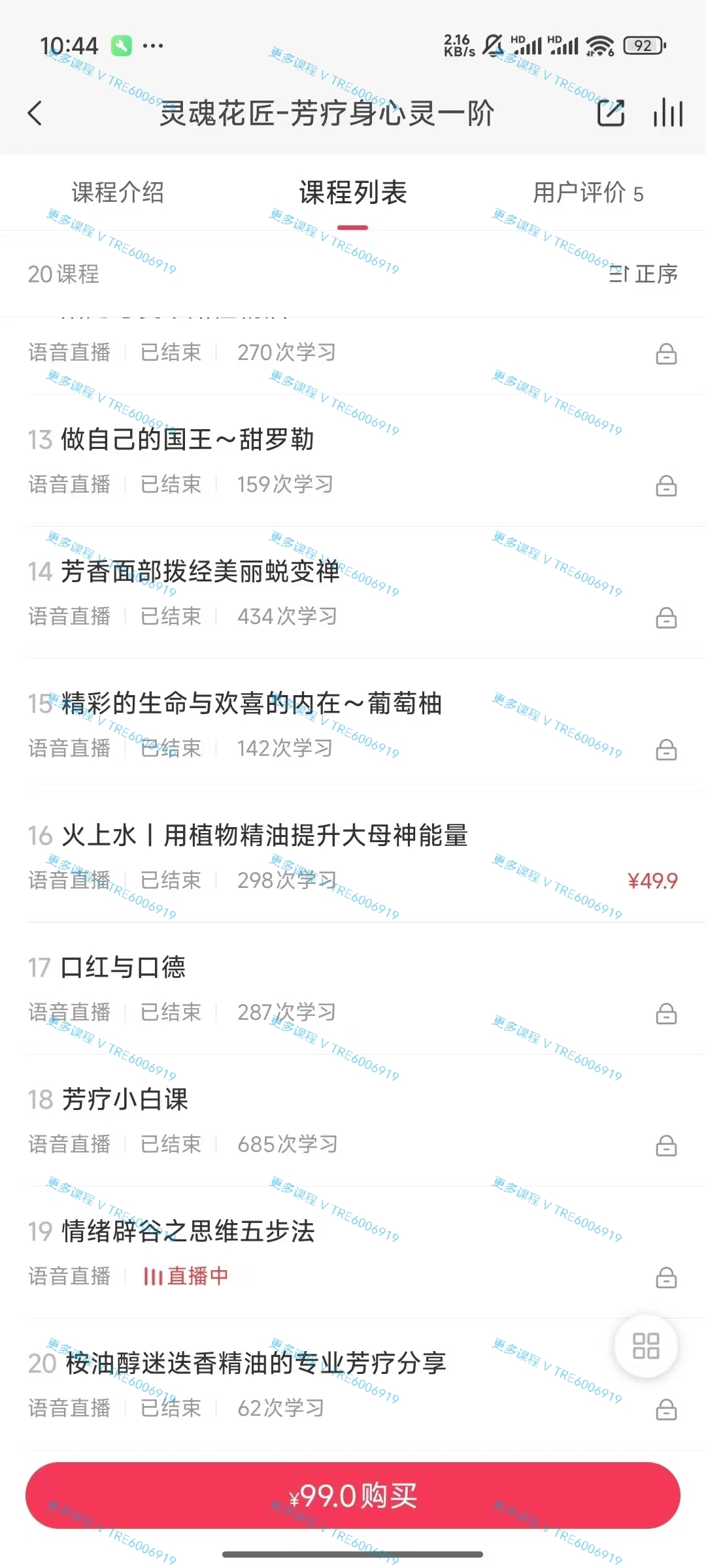The height and width of the screenshot is (1568, 706).
Task: Open lesson 14 芳香面部拨经美丽蜕变禅
Action: 353,593
